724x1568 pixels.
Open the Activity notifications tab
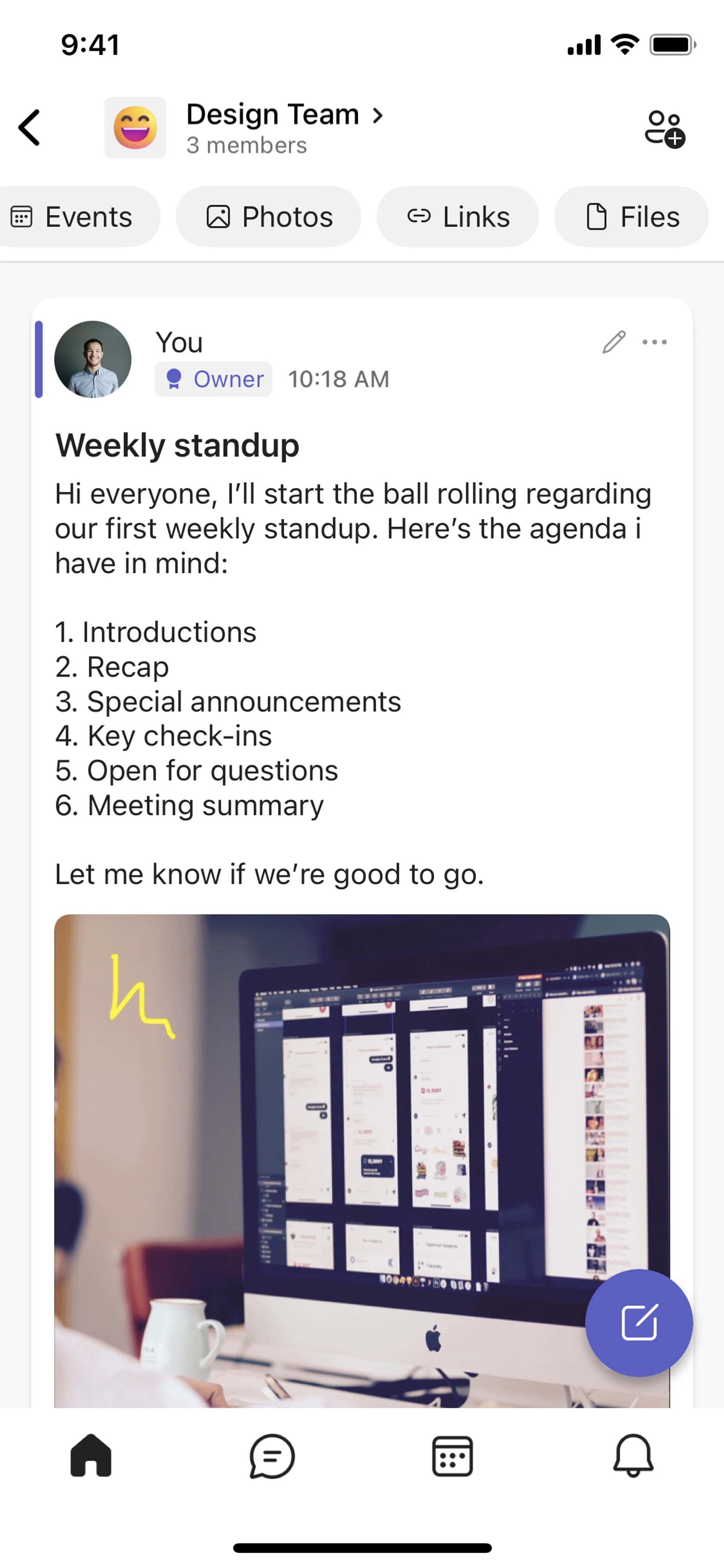(633, 1455)
